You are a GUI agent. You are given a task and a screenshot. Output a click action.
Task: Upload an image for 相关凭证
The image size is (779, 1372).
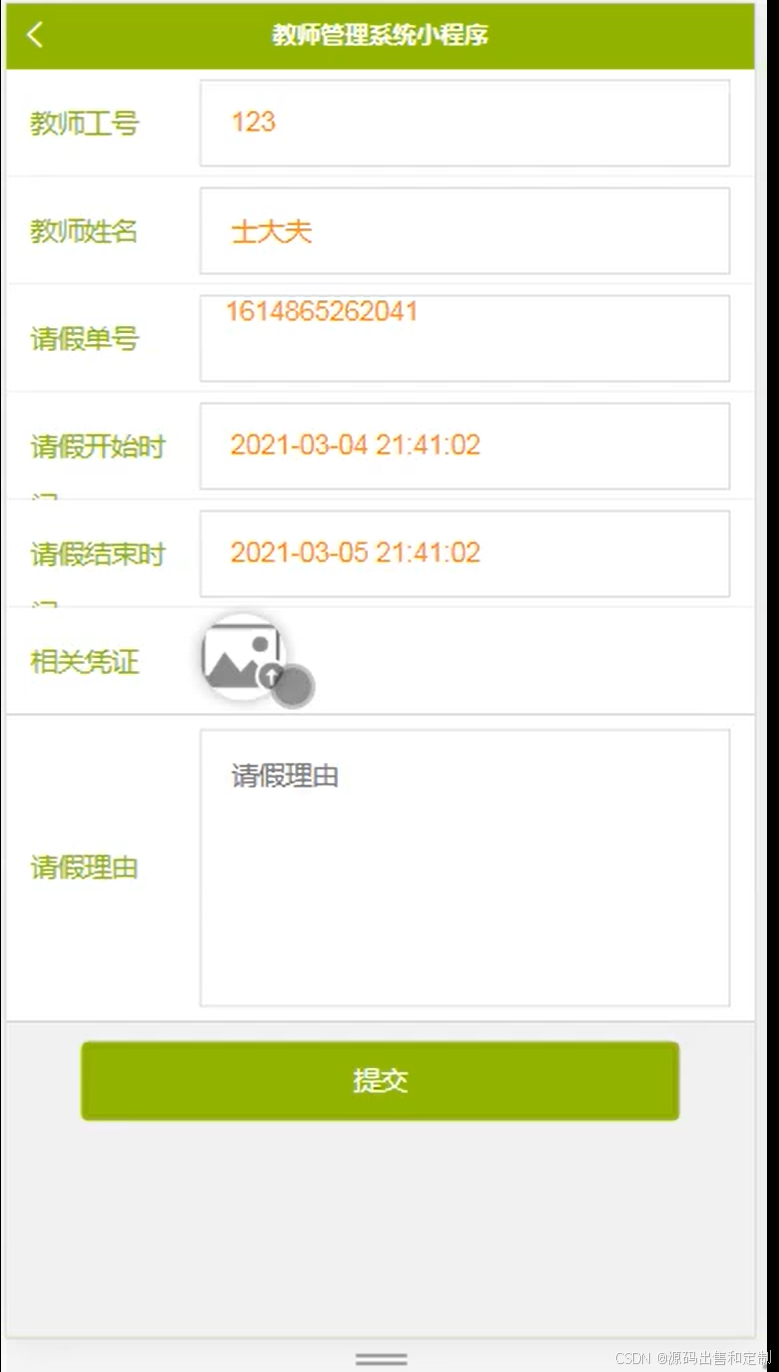[241, 658]
